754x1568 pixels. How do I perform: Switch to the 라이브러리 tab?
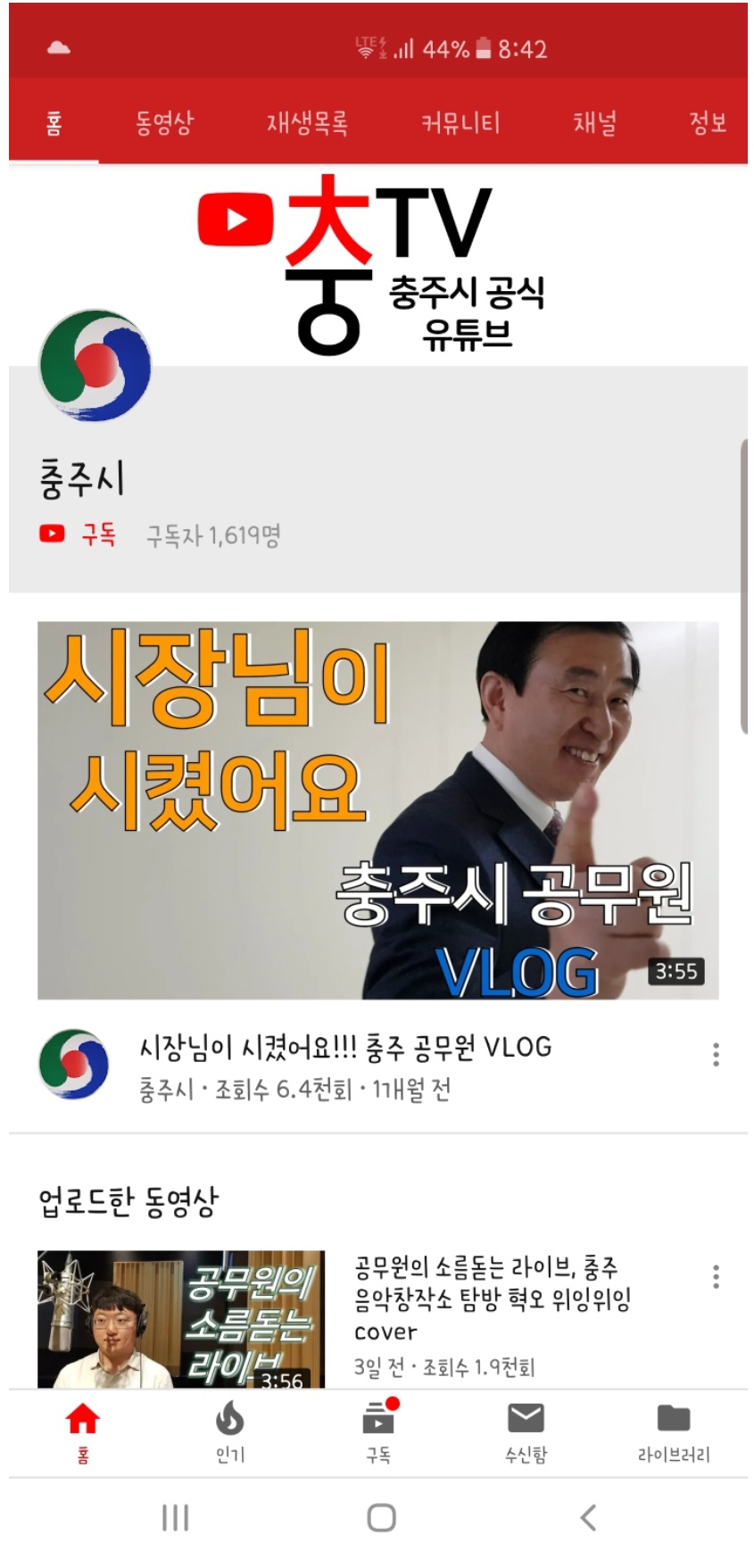673,1430
